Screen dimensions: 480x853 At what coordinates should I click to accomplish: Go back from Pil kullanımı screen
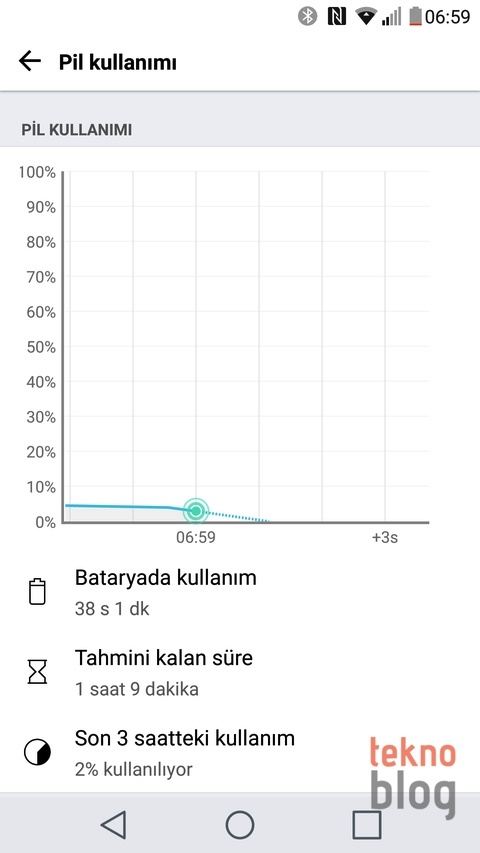pyautogui.click(x=30, y=61)
